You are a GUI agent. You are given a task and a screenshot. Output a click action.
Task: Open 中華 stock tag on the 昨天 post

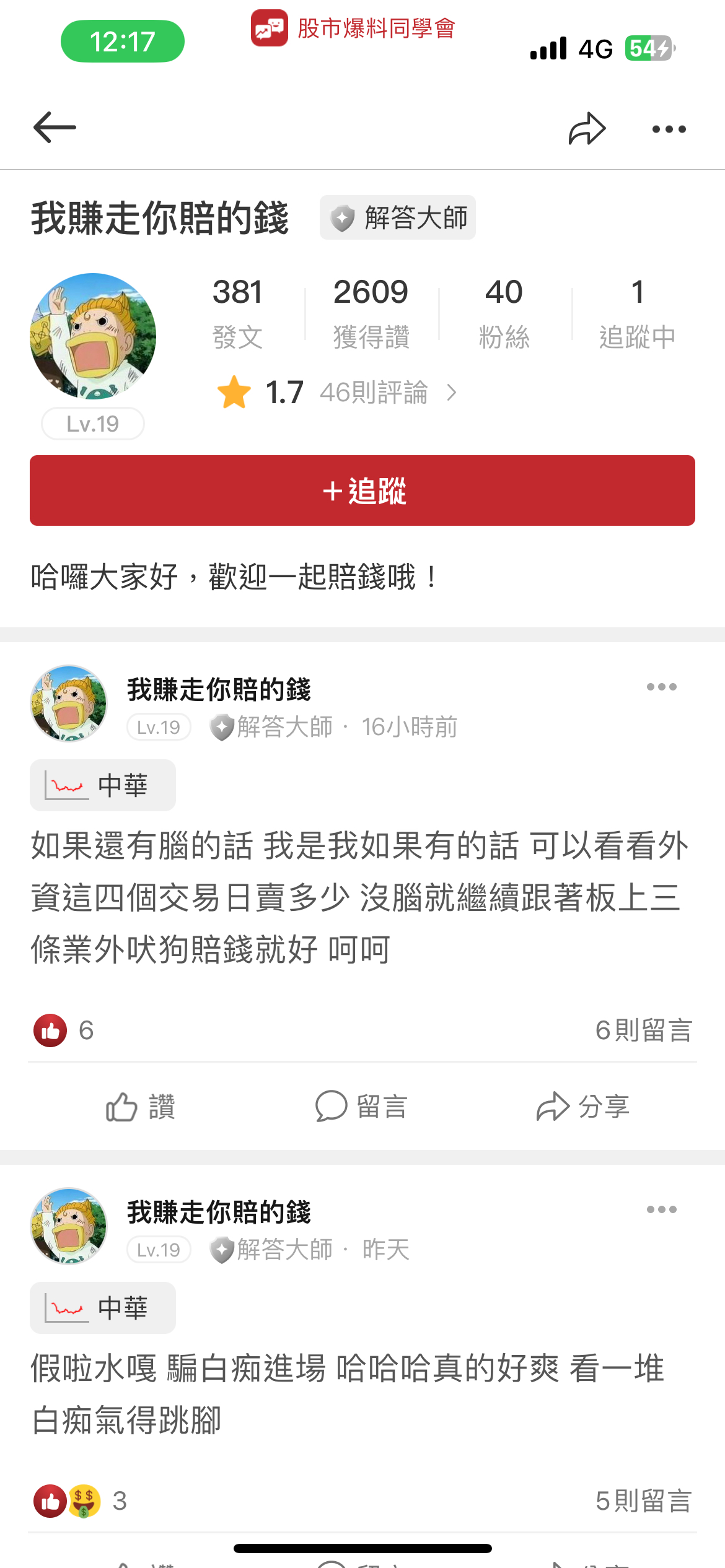coord(103,1308)
